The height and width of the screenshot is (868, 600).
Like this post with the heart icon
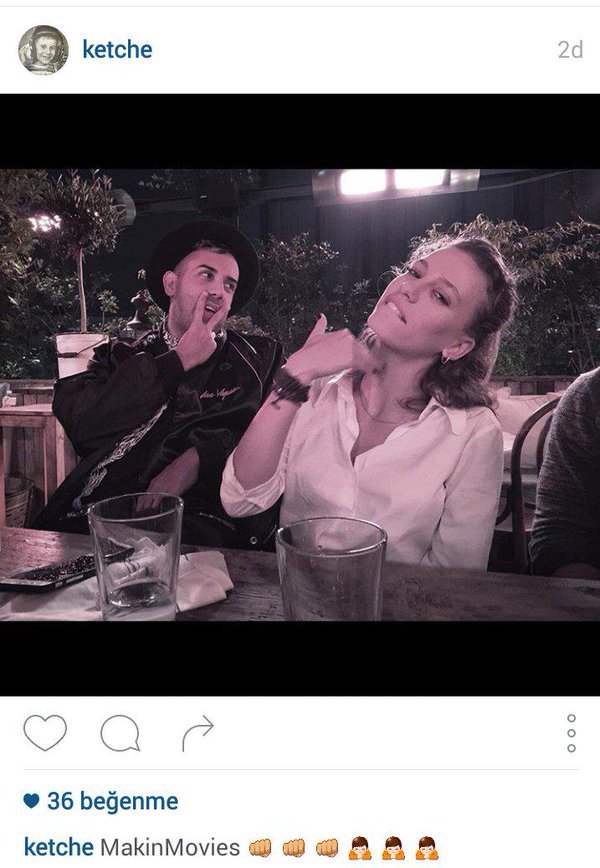click(x=45, y=733)
